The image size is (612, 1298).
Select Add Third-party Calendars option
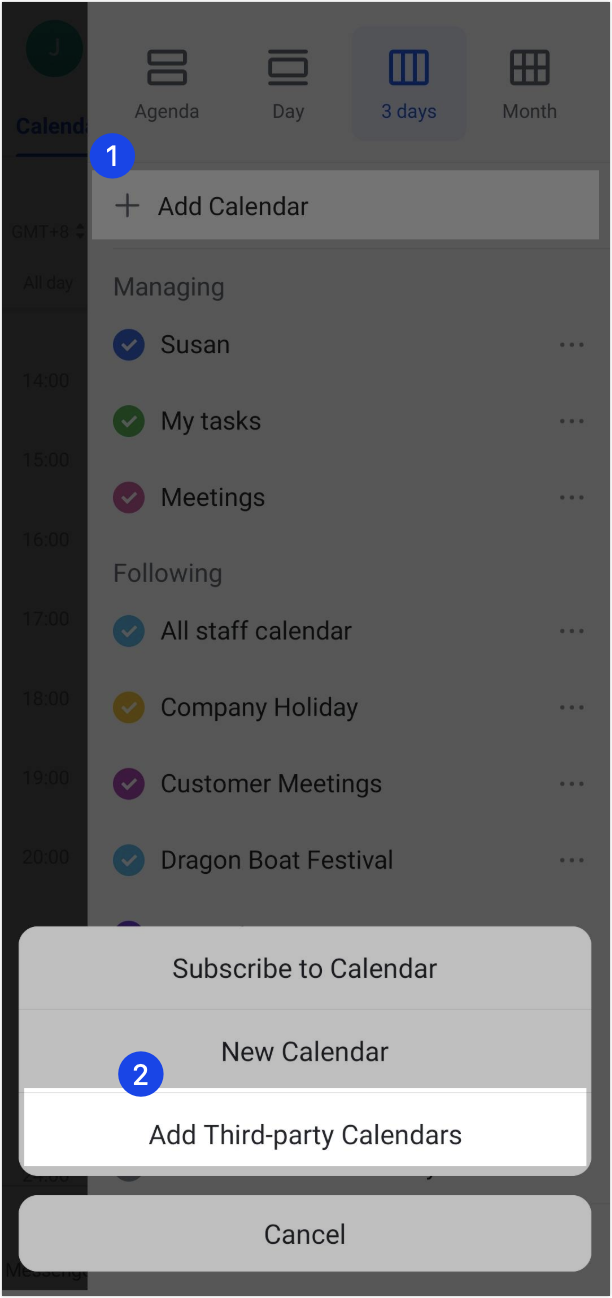305,1135
